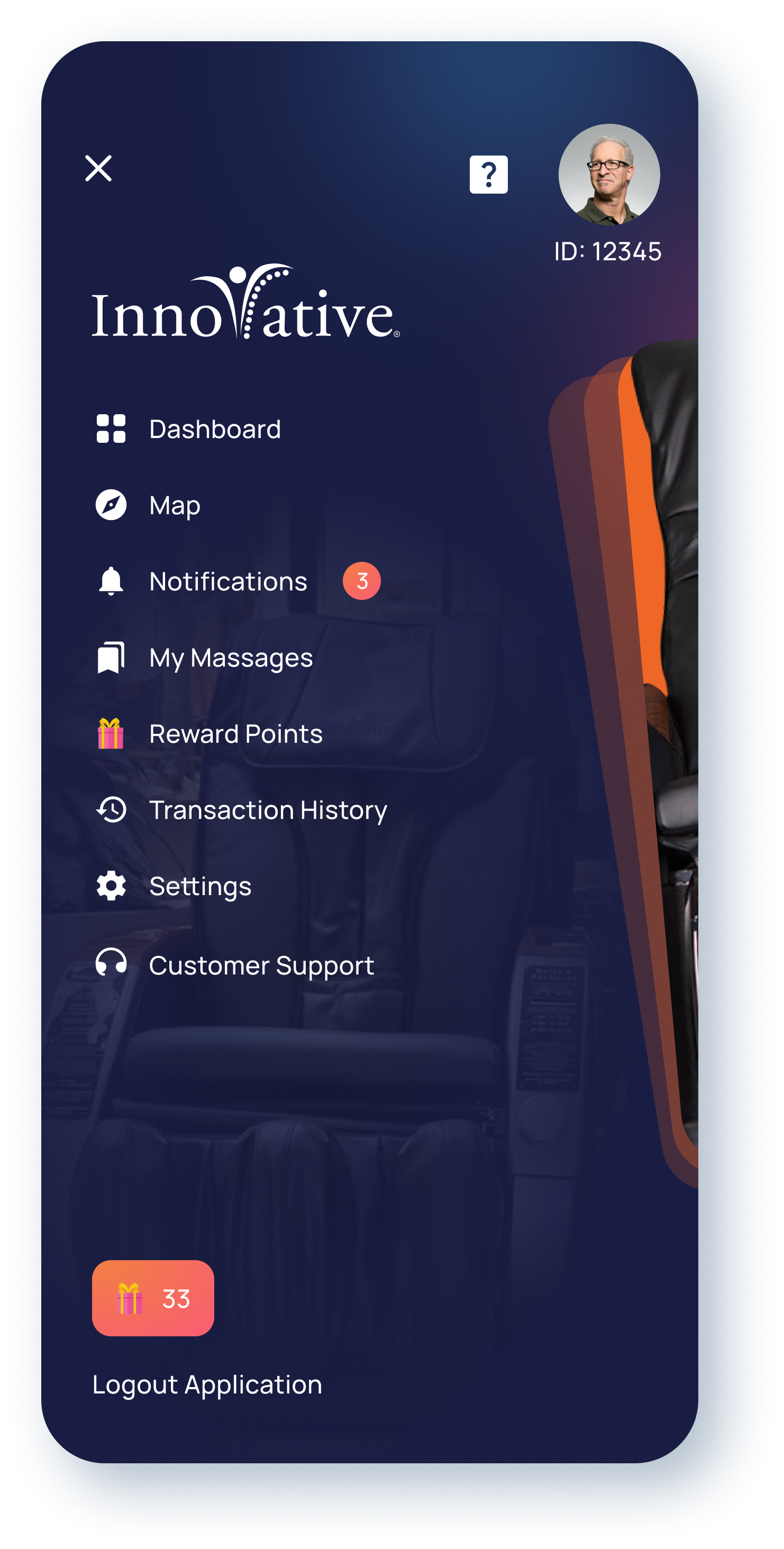Open the profile photo avatar
The width and height of the screenshot is (784, 1549).
pyautogui.click(x=608, y=175)
